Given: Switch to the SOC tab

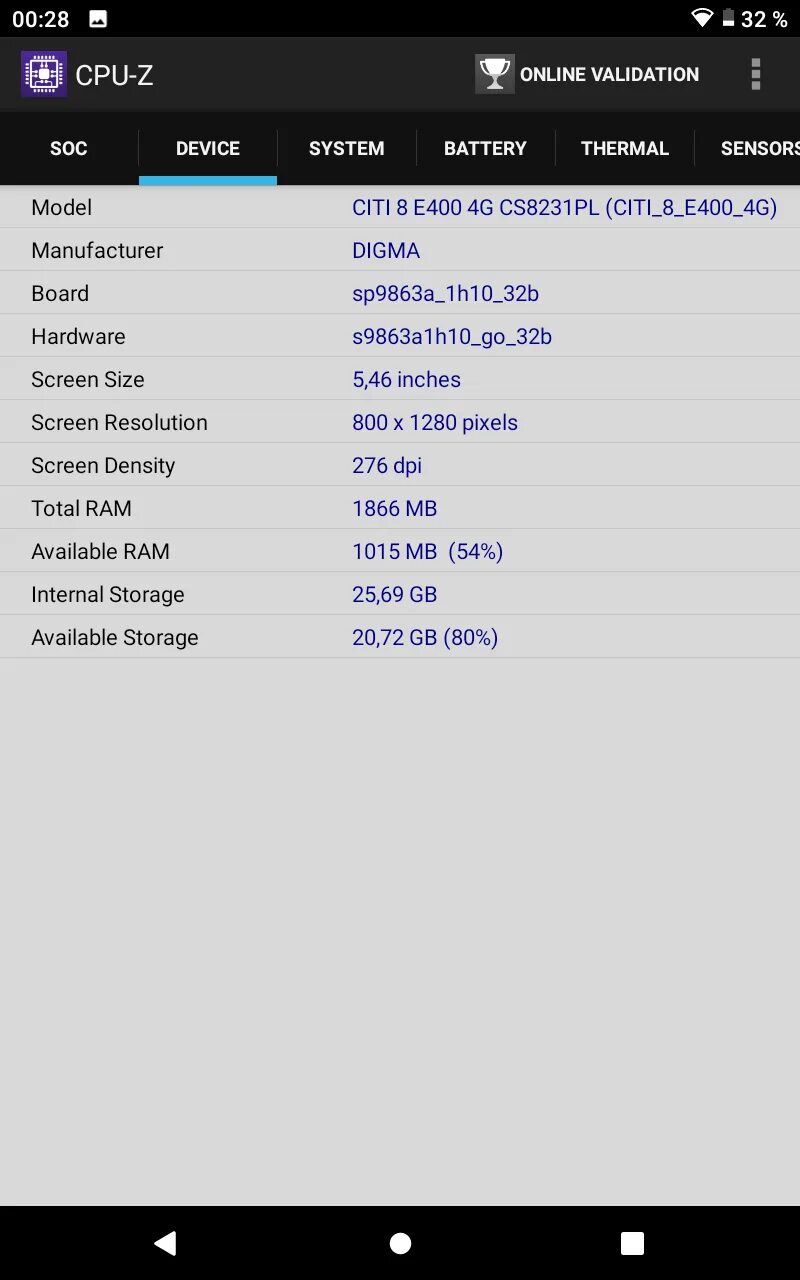Looking at the screenshot, I should (69, 148).
